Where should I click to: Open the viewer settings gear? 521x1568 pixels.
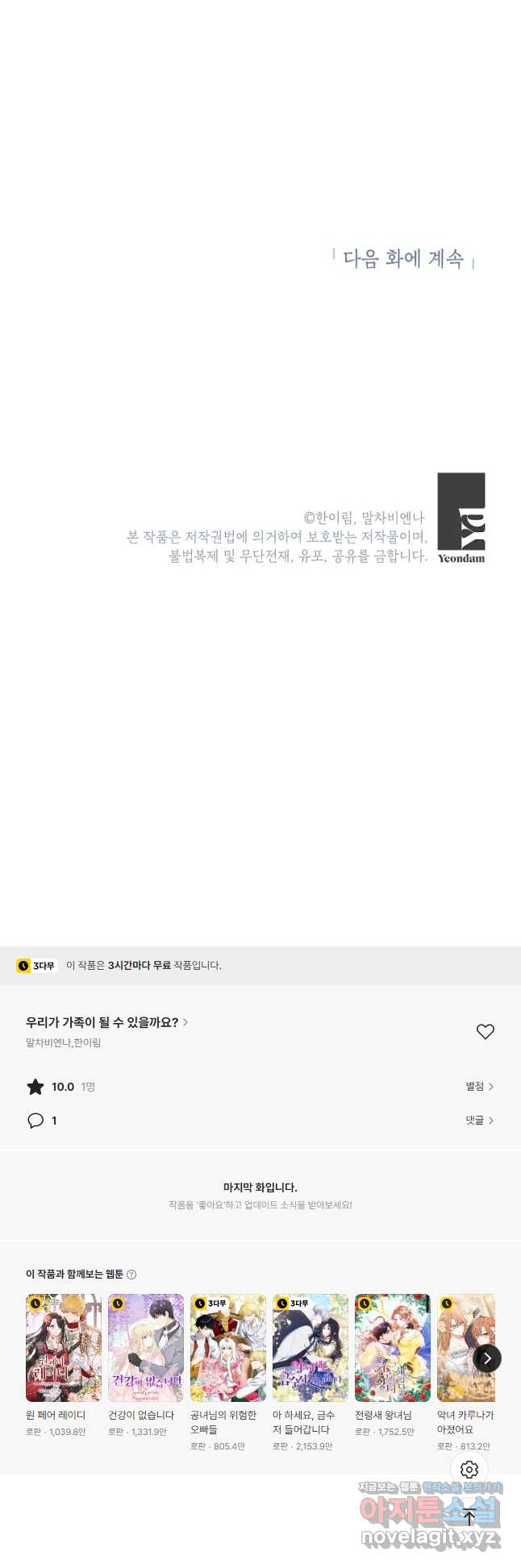[x=469, y=1470]
